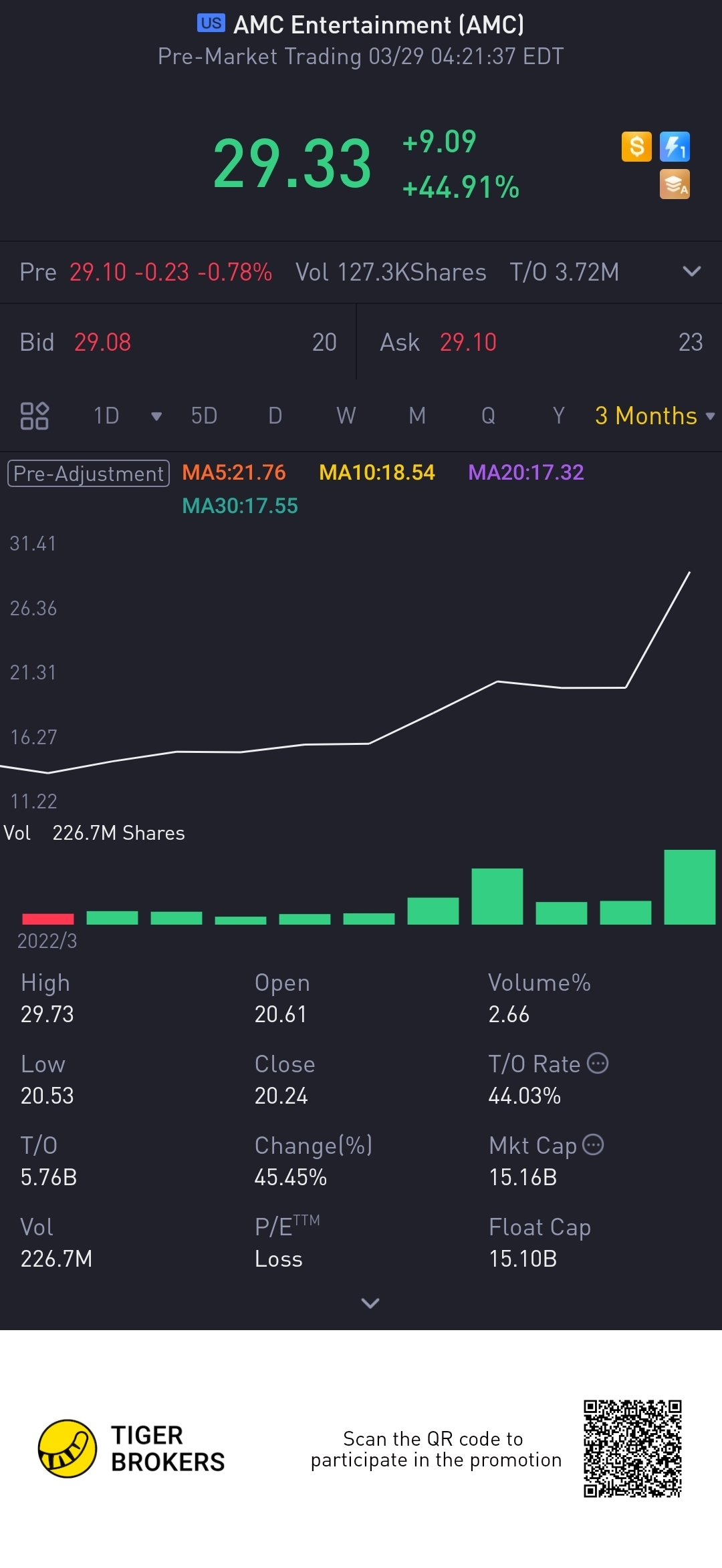Show the W weekly chart
Image resolution: width=722 pixels, height=1568 pixels.
tap(346, 416)
